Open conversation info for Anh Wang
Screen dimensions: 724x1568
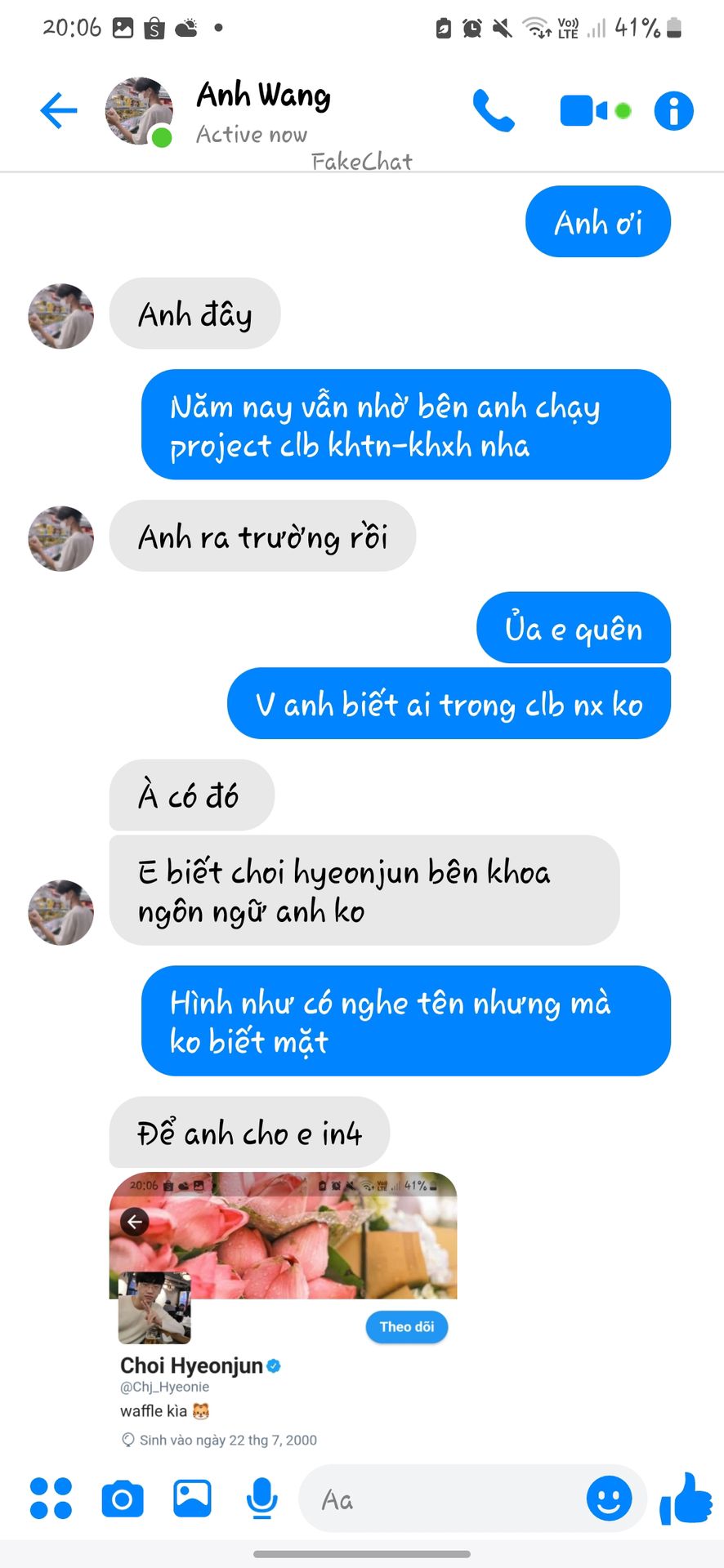pos(673,111)
